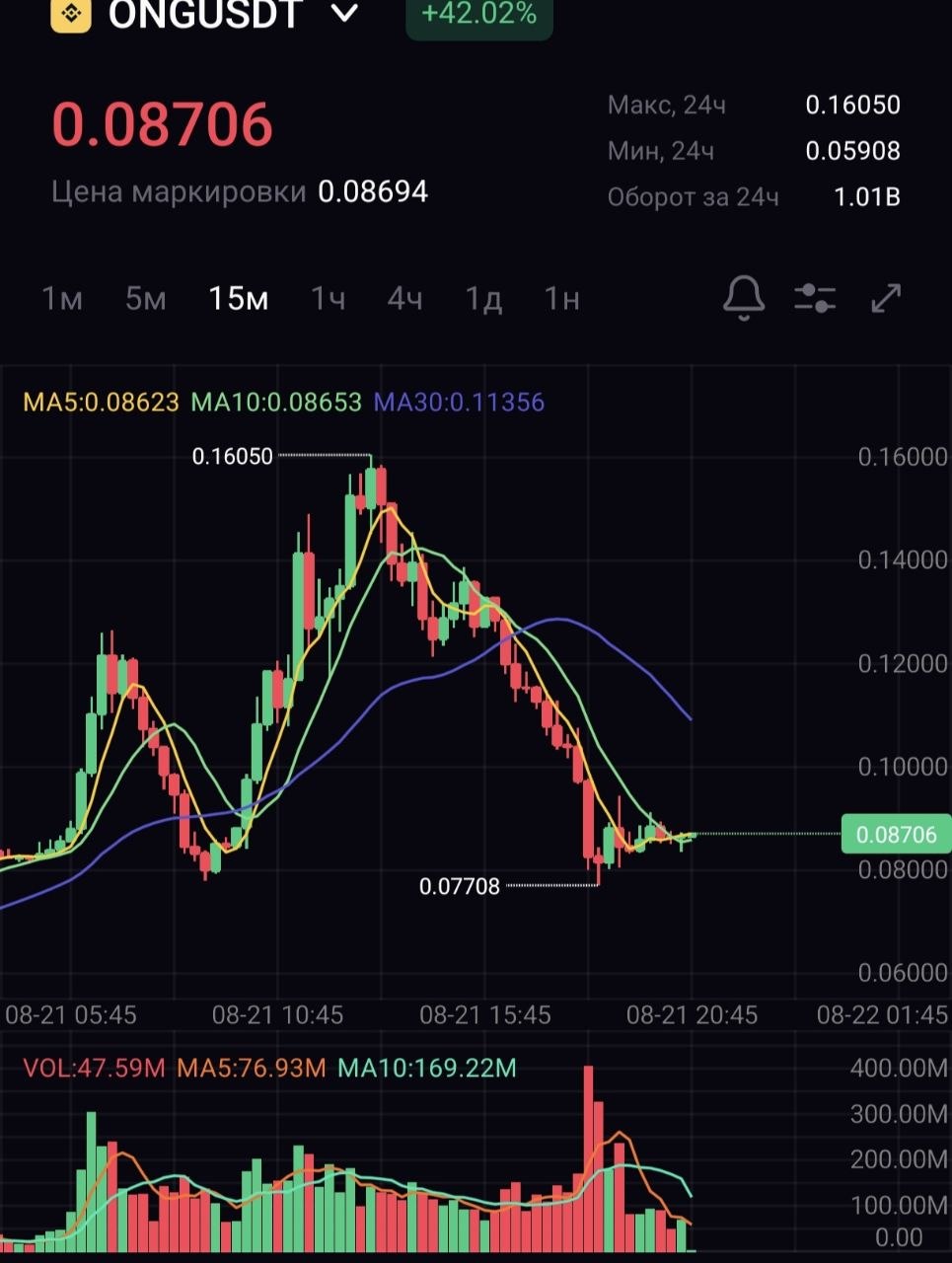The width and height of the screenshot is (952, 1263).
Task: Open chart indicator settings sliders
Action: pyautogui.click(x=815, y=298)
